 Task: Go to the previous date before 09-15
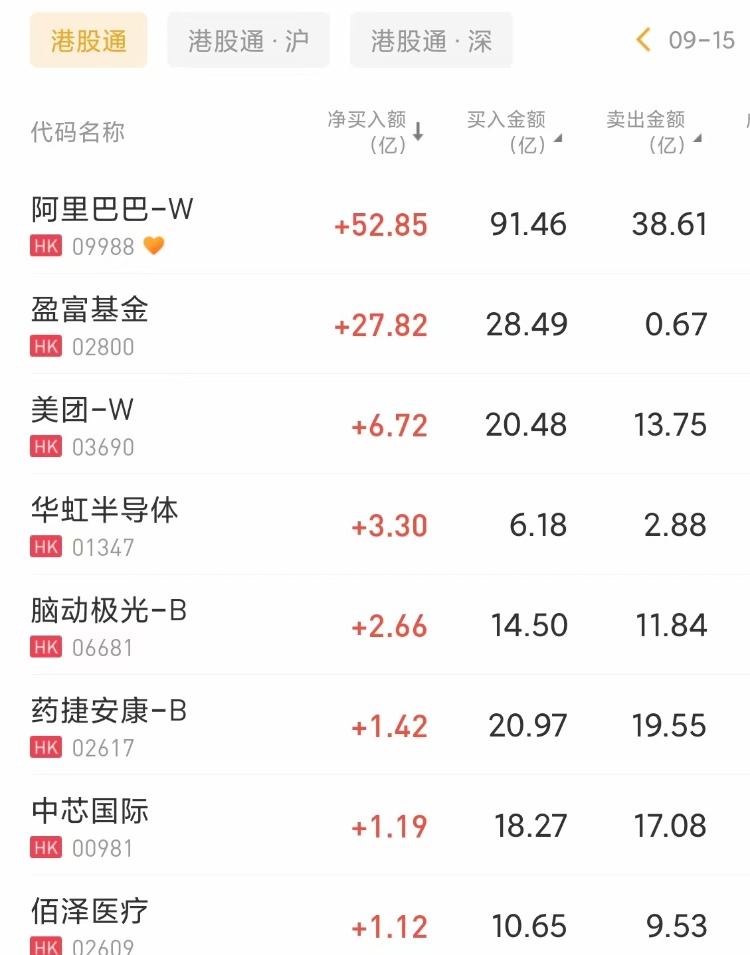[x=643, y=40]
